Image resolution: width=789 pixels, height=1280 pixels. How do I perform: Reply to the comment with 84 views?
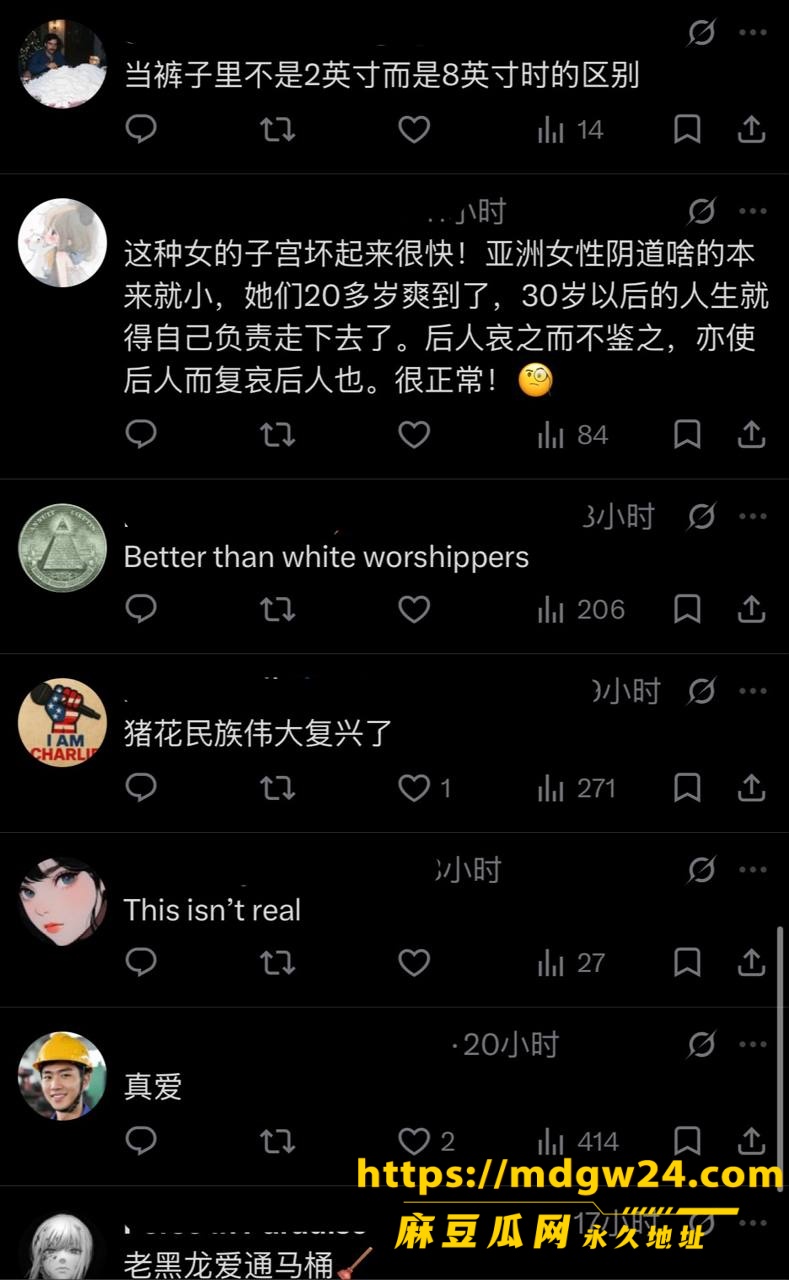tap(141, 434)
